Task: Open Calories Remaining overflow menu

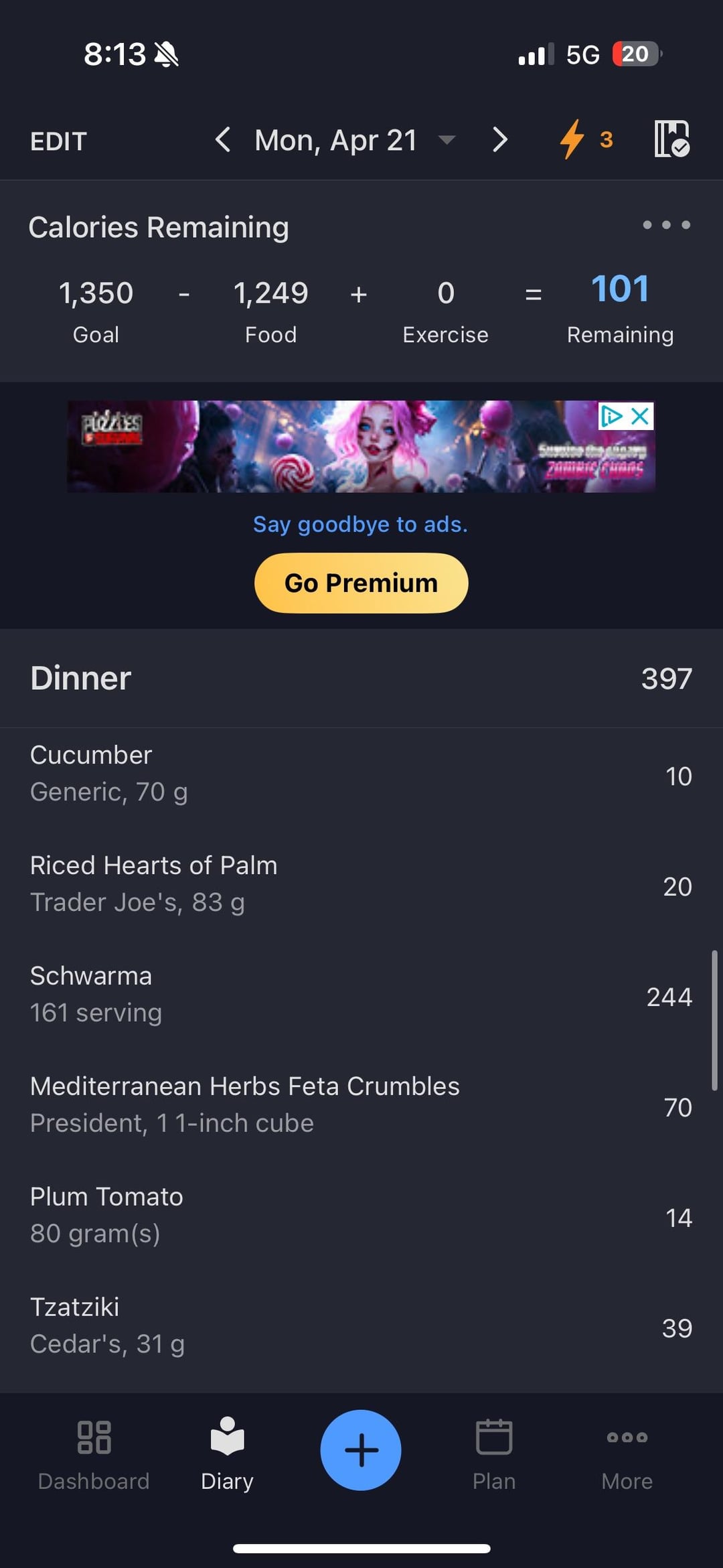Action: pos(666,225)
